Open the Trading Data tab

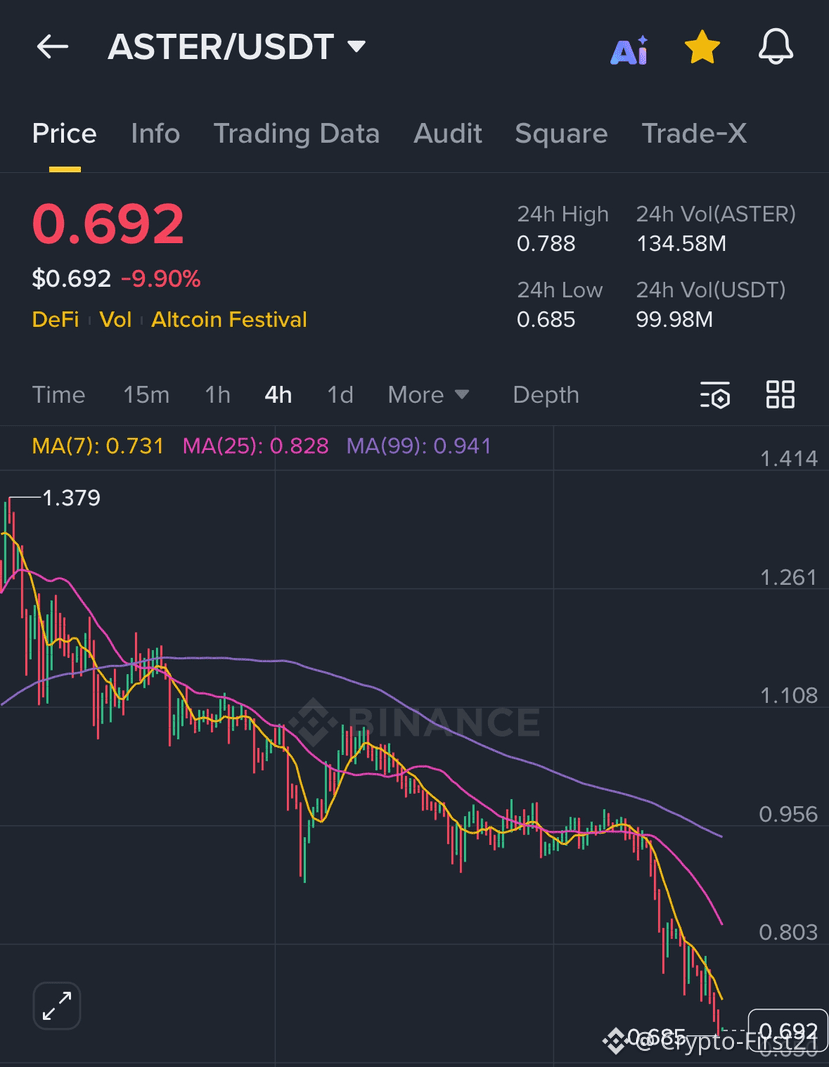click(296, 133)
